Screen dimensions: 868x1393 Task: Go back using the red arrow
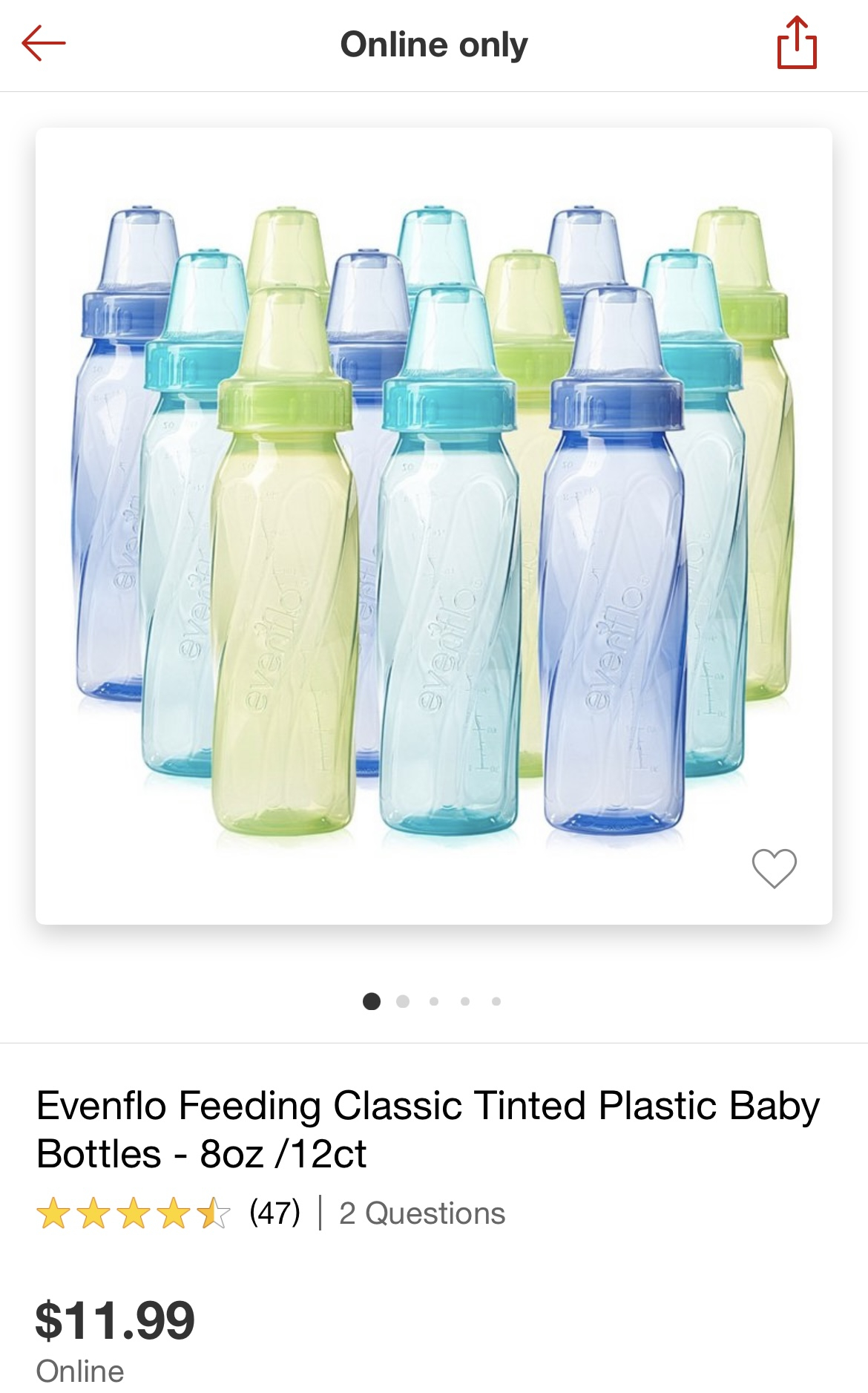pyautogui.click(x=44, y=43)
